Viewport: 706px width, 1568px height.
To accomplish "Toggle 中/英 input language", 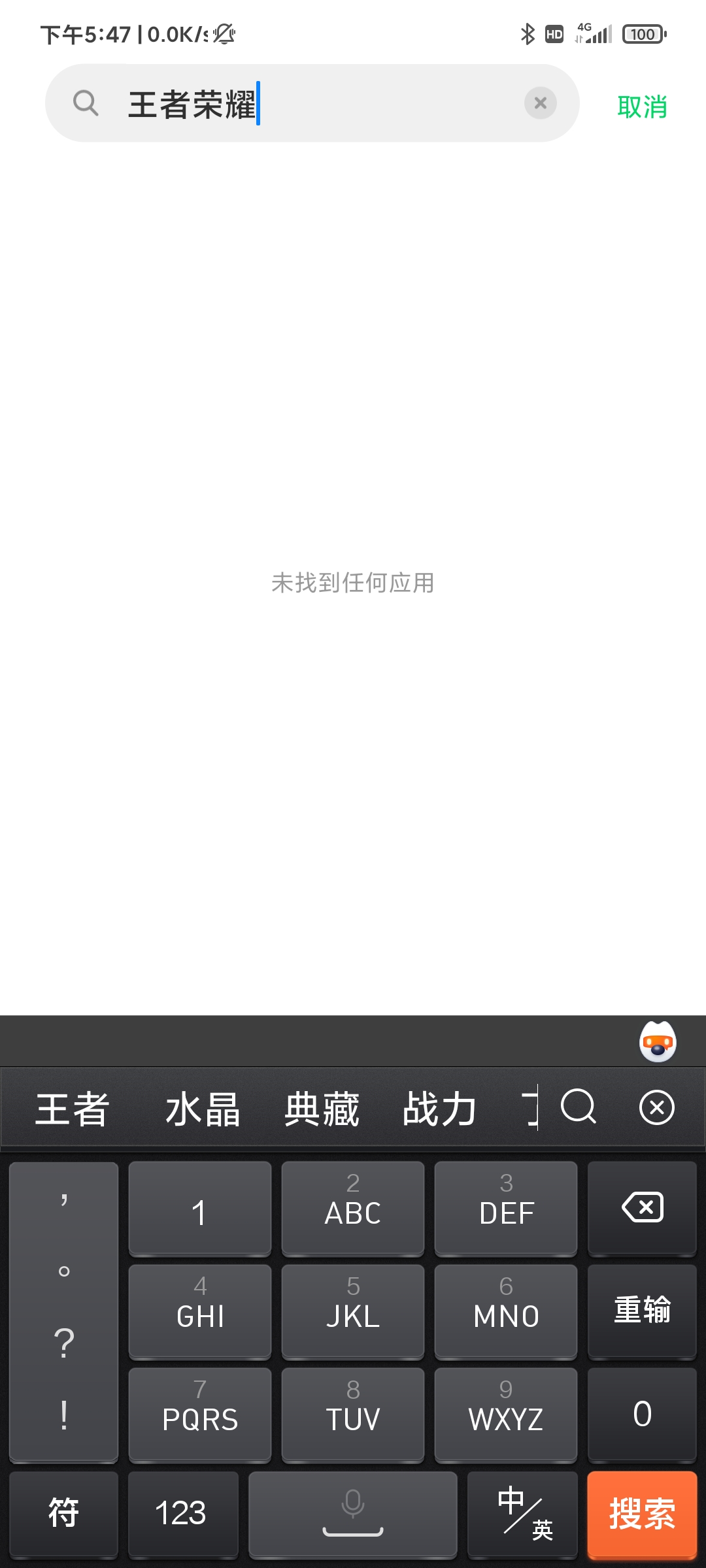I will [x=522, y=1513].
